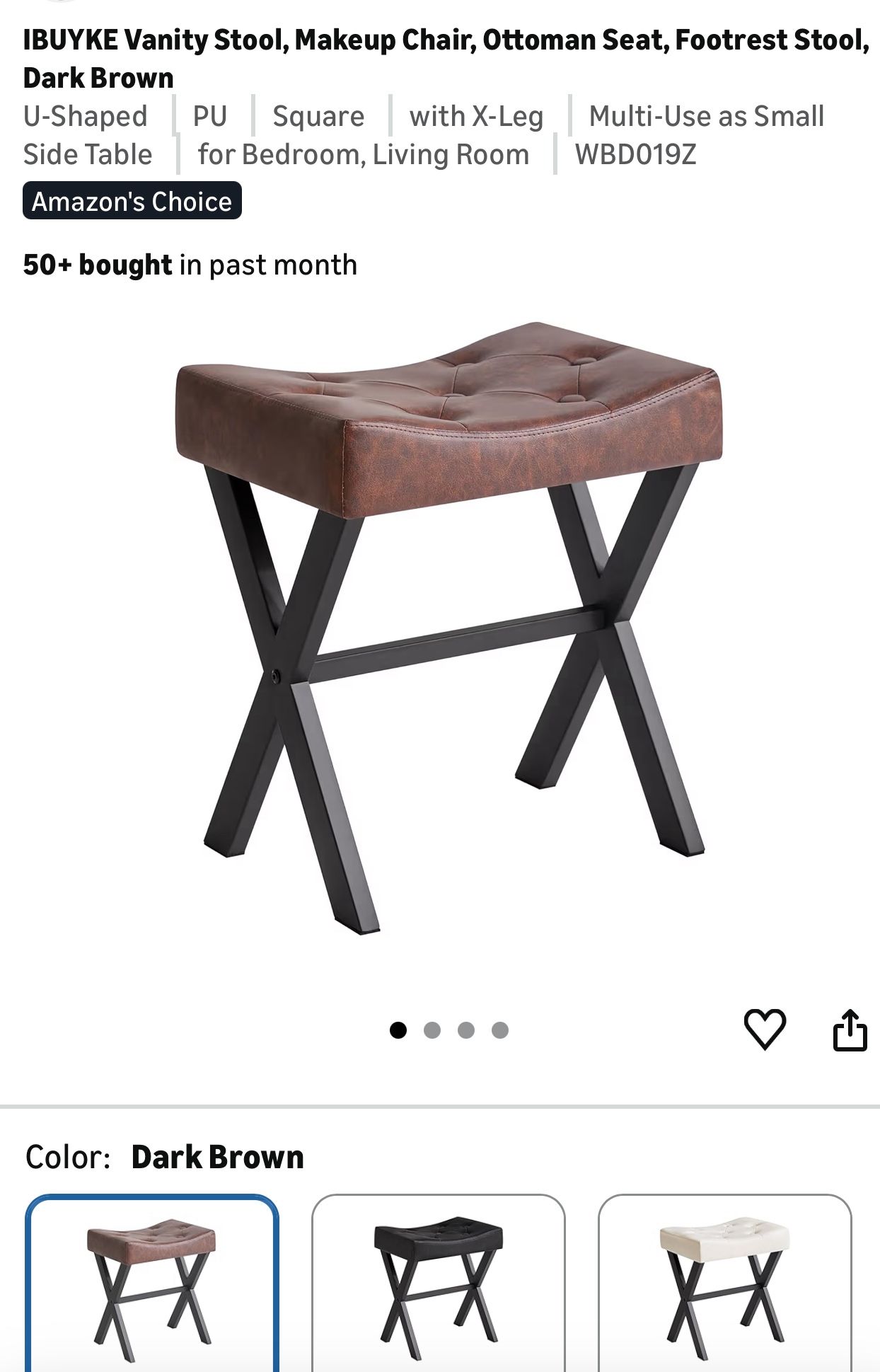Click the 50+ bought in past month link
Screen dimensions: 880x1372
[x=191, y=265]
